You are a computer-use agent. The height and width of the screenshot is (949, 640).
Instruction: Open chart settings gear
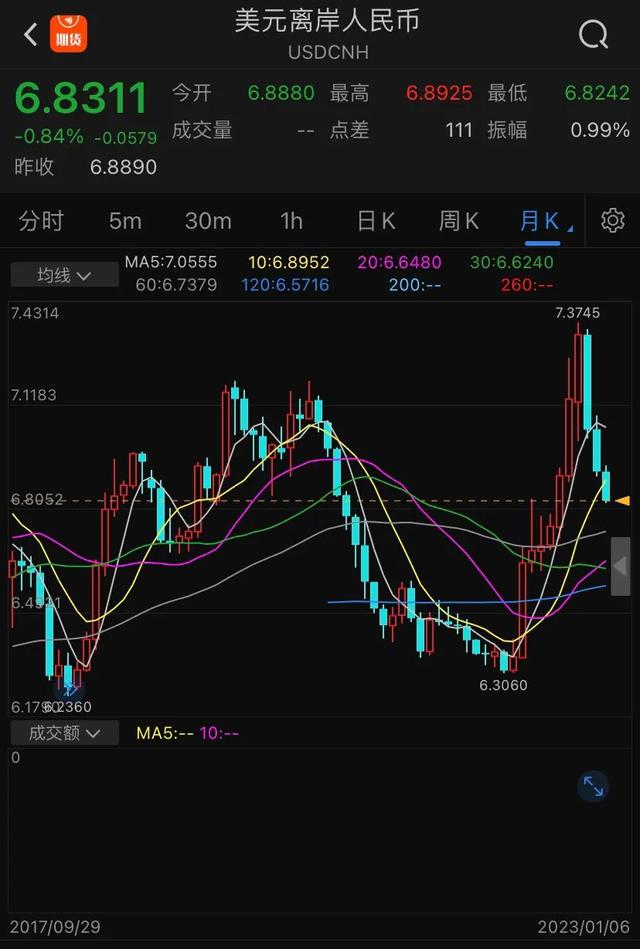612,221
